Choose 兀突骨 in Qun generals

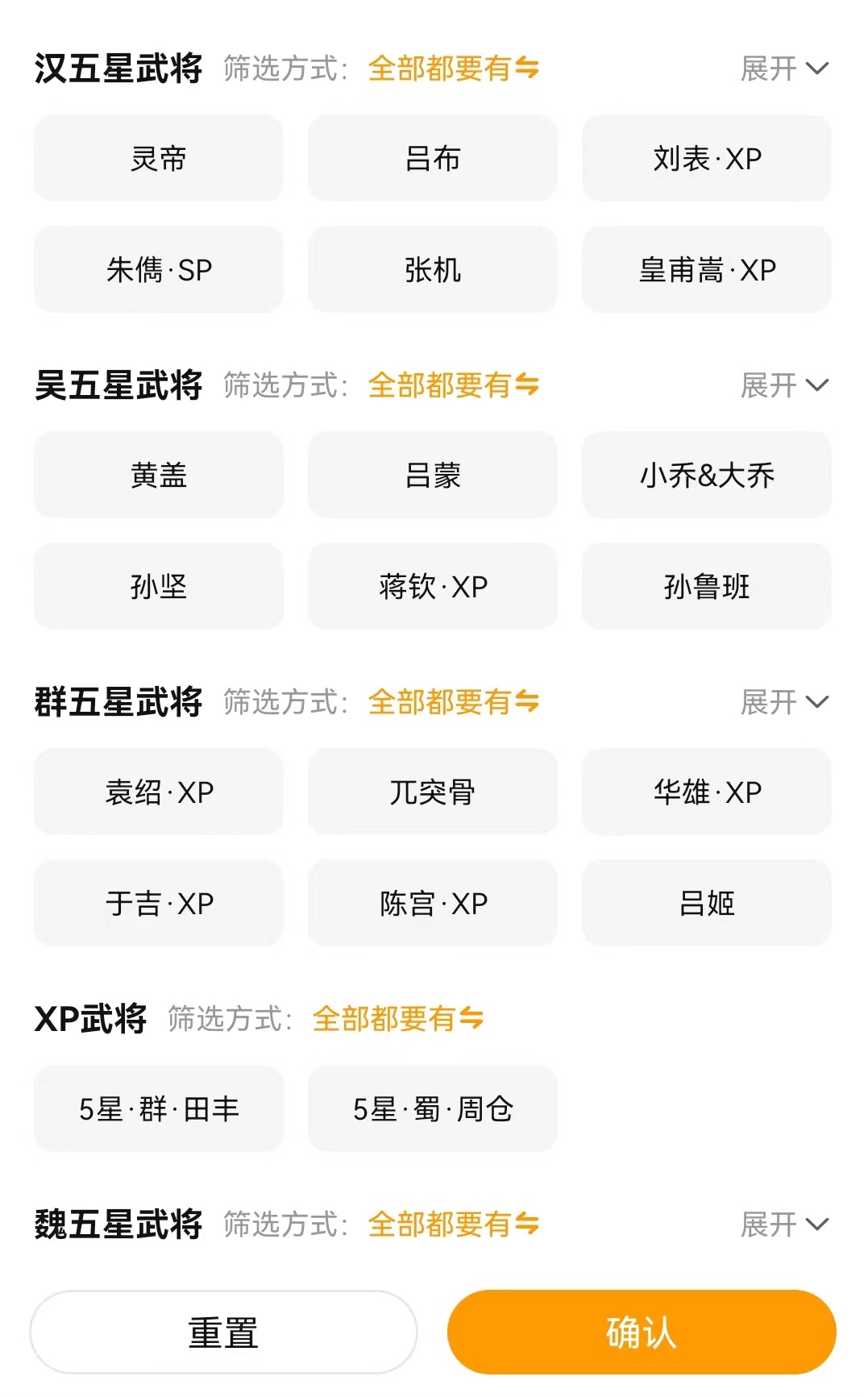pos(432,792)
